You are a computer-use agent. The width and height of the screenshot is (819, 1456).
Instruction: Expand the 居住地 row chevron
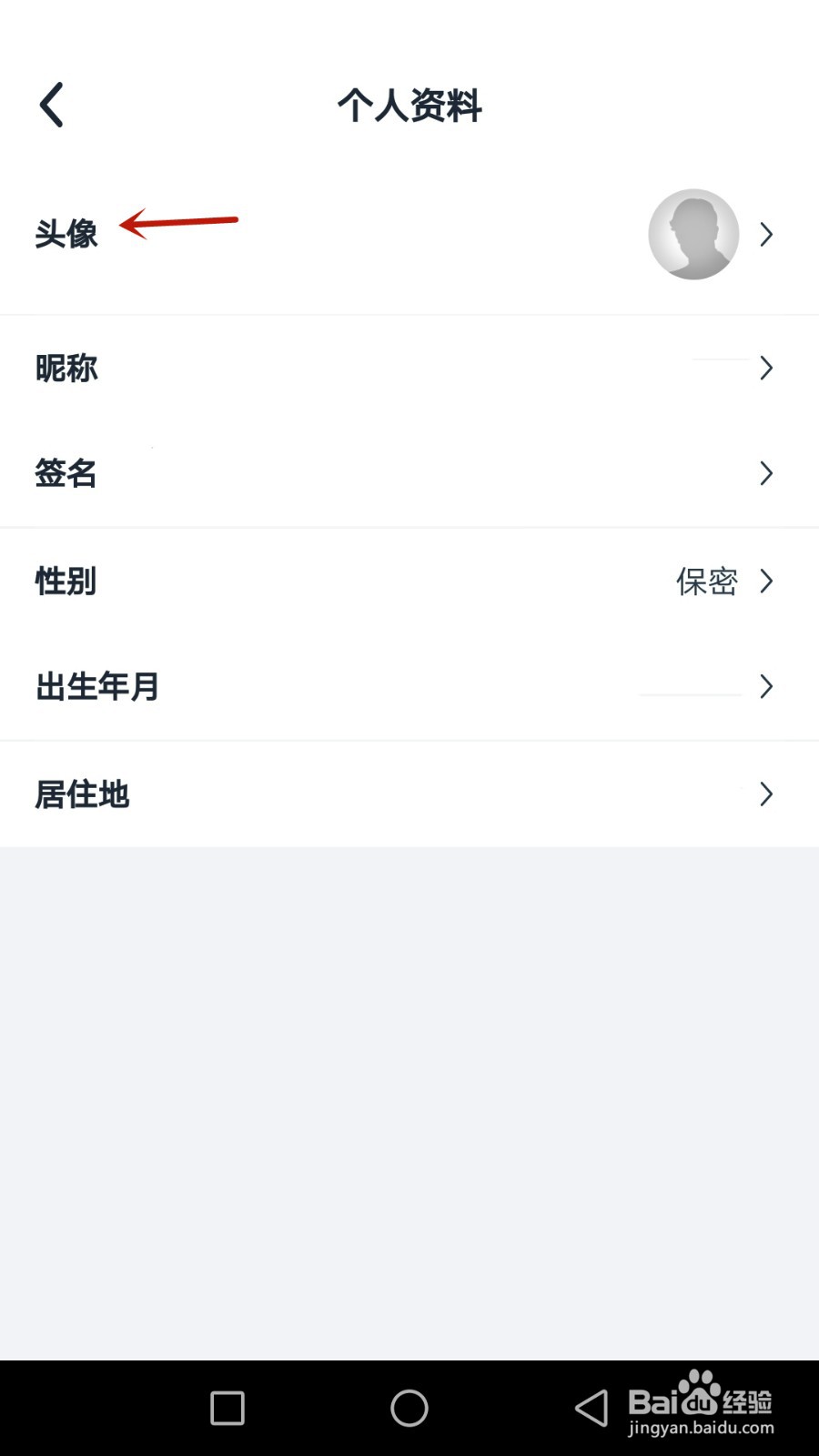point(765,794)
